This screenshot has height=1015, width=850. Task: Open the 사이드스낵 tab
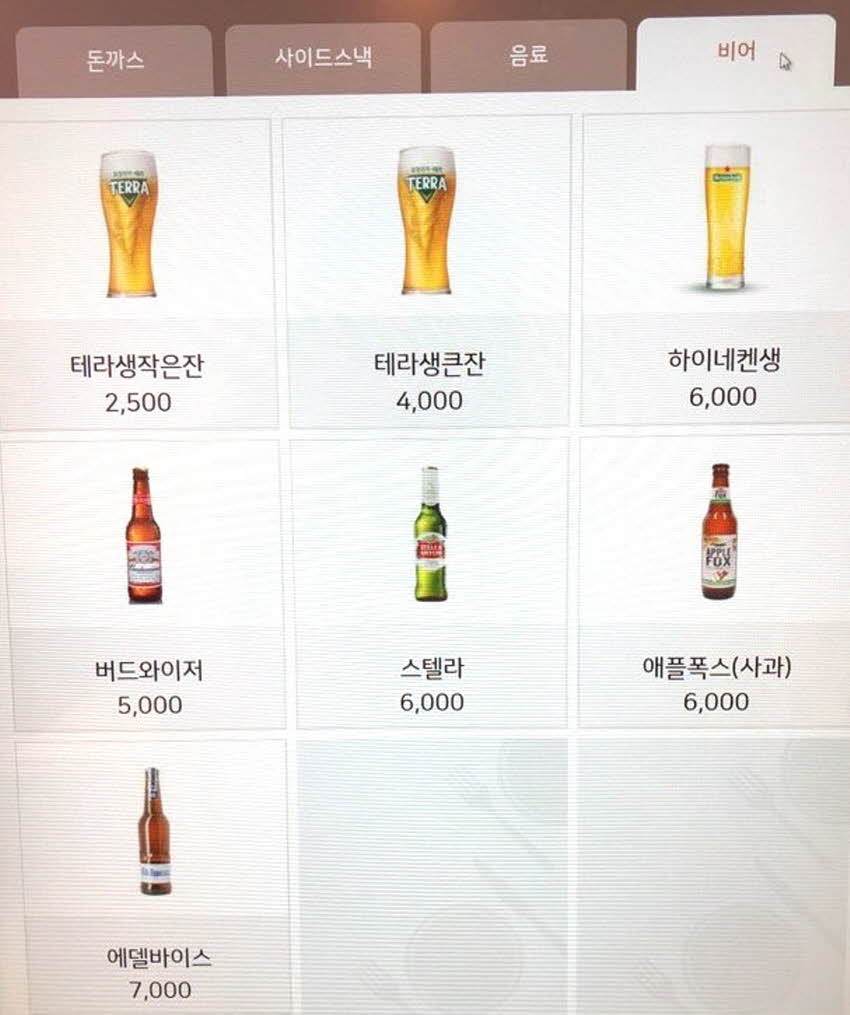(322, 57)
